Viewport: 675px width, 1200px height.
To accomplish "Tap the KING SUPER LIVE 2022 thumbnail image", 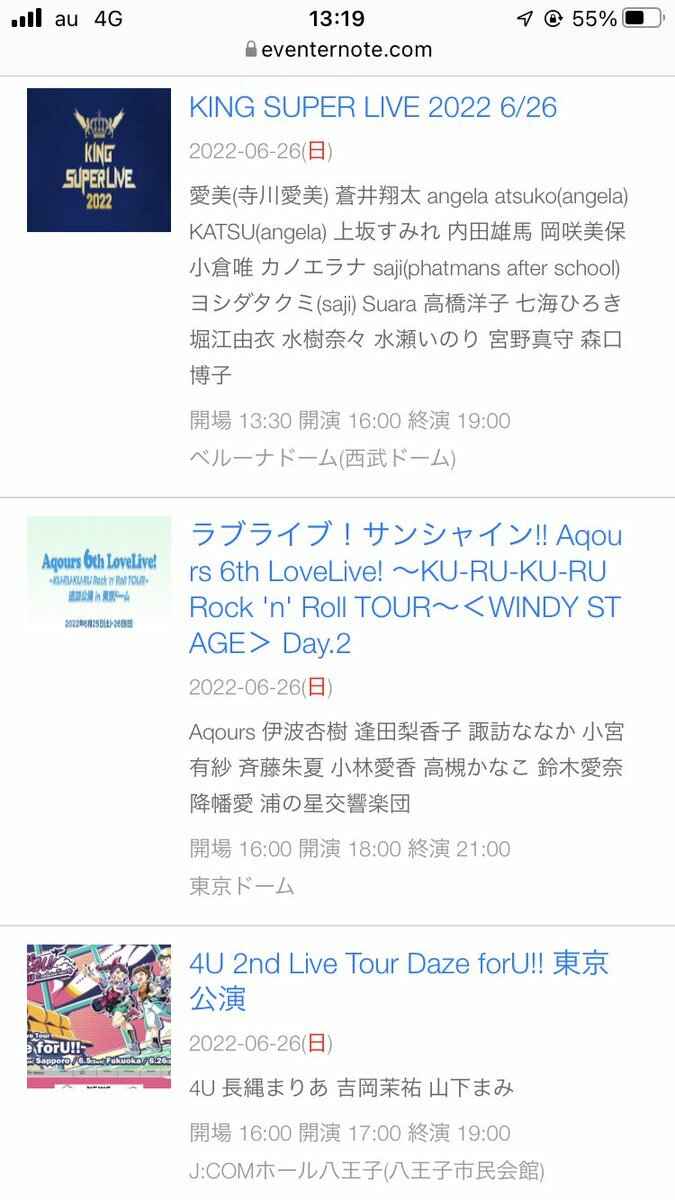I will (x=99, y=160).
